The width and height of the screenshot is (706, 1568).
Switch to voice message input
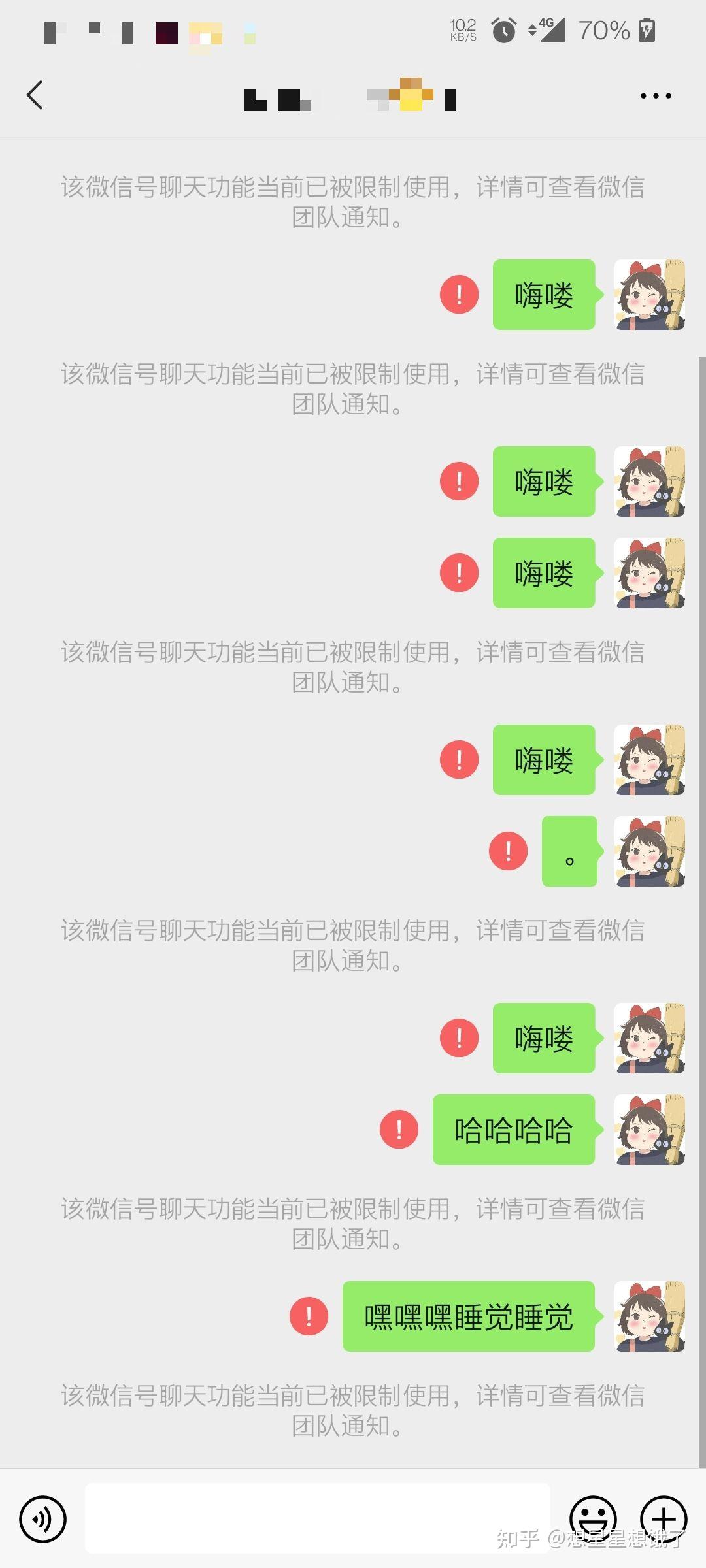tap(43, 1519)
